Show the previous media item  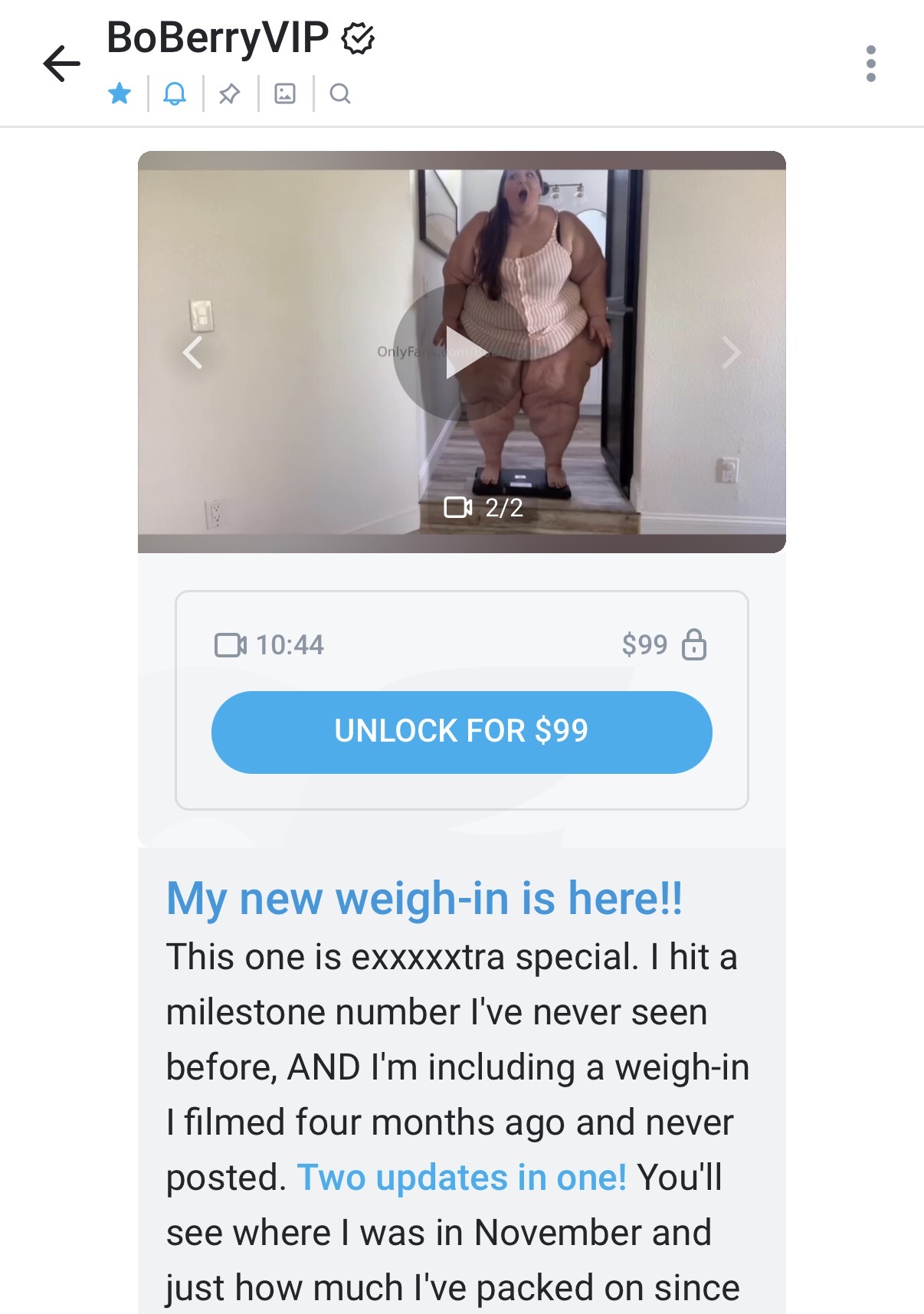click(192, 352)
